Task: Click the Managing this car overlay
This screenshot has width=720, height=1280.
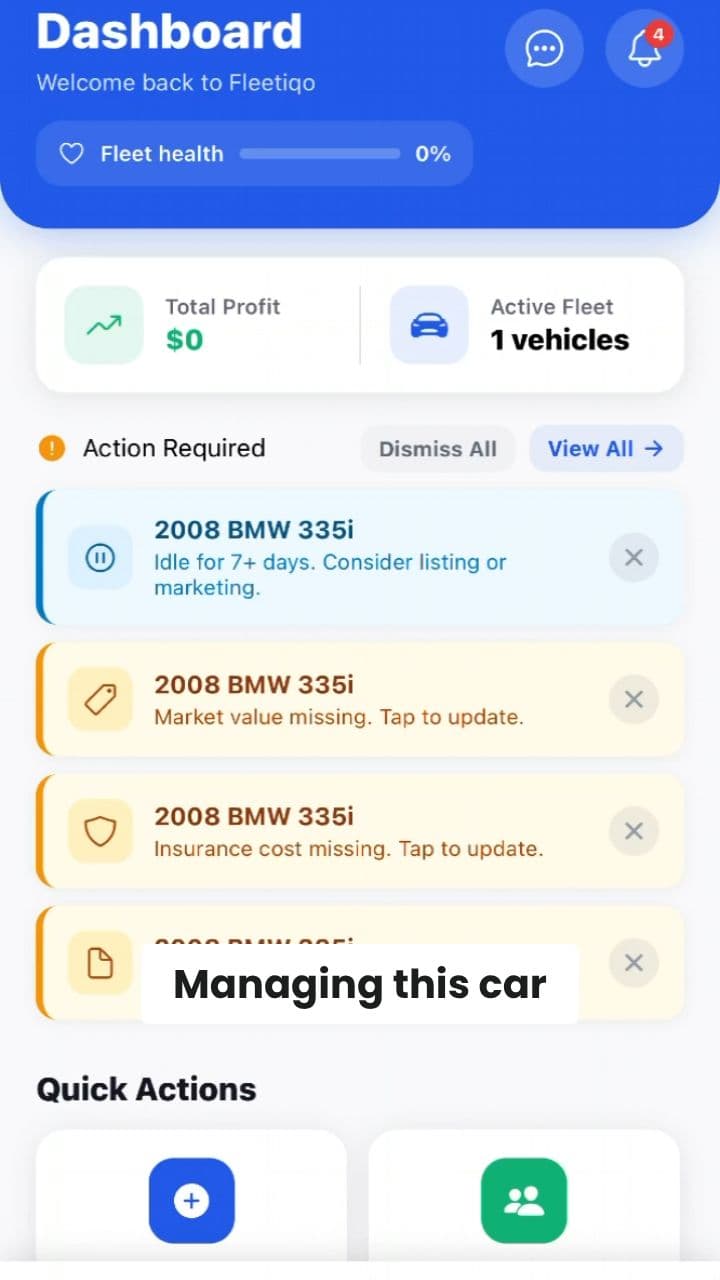Action: [359, 983]
